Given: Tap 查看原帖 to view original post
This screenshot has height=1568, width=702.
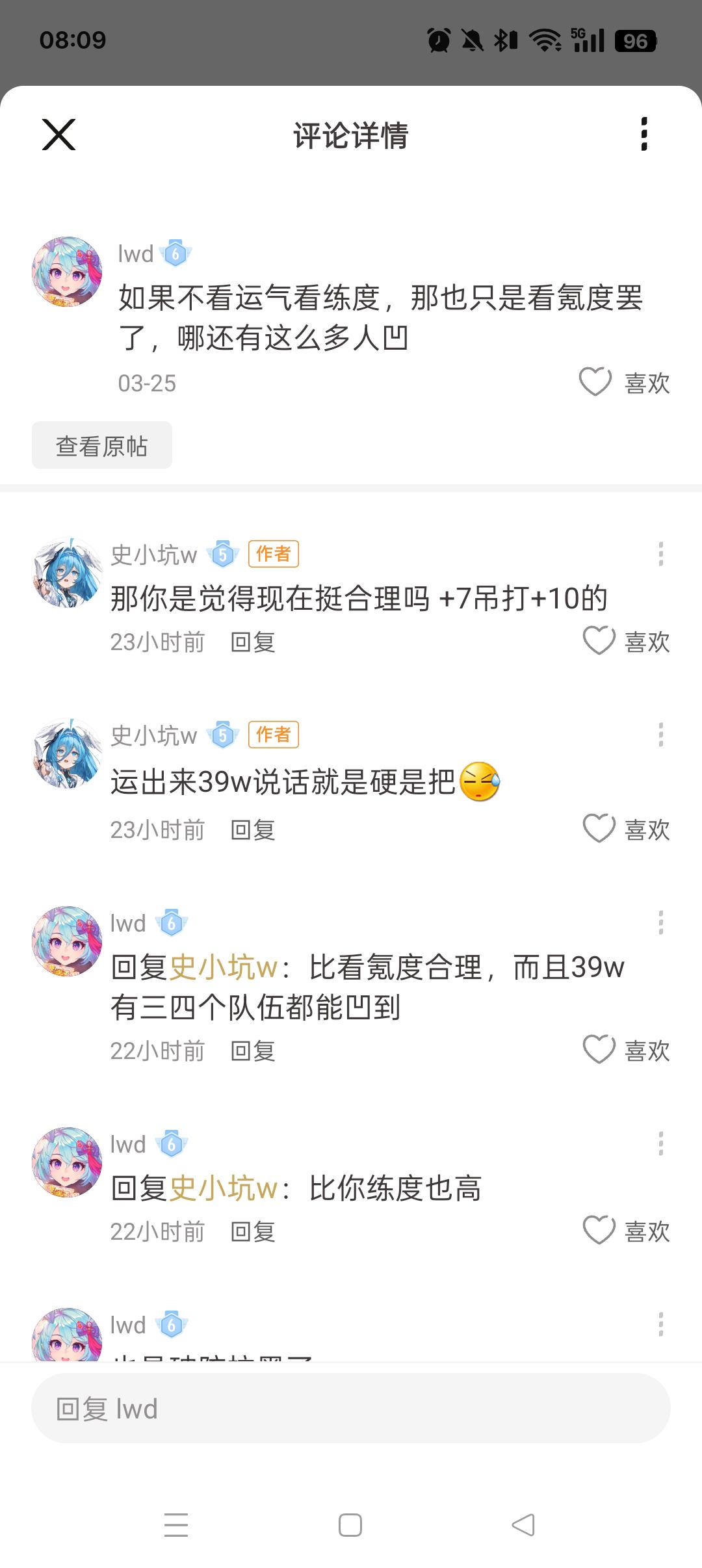Looking at the screenshot, I should pyautogui.click(x=102, y=446).
